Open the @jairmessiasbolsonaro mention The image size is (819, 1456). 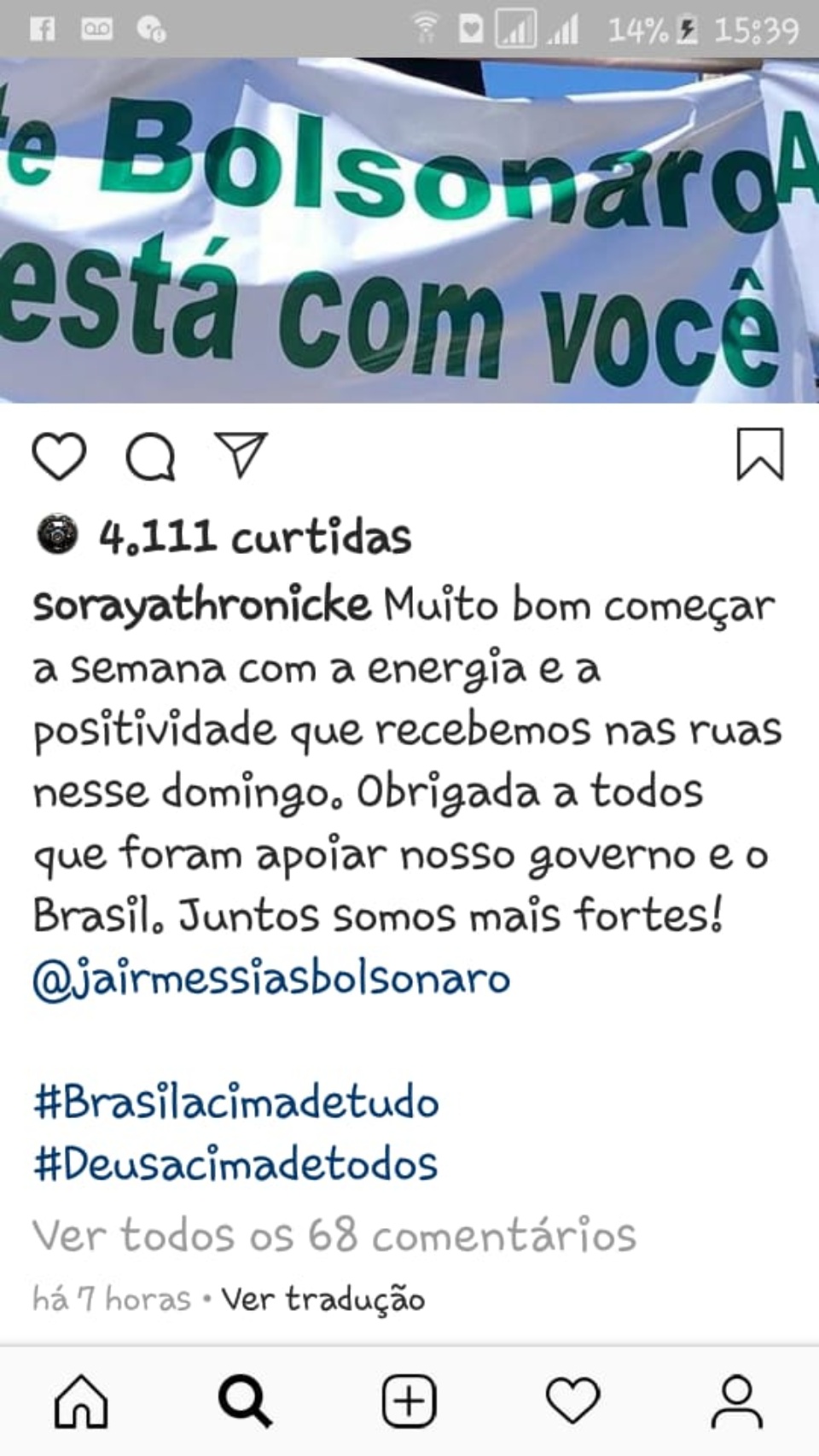271,978
